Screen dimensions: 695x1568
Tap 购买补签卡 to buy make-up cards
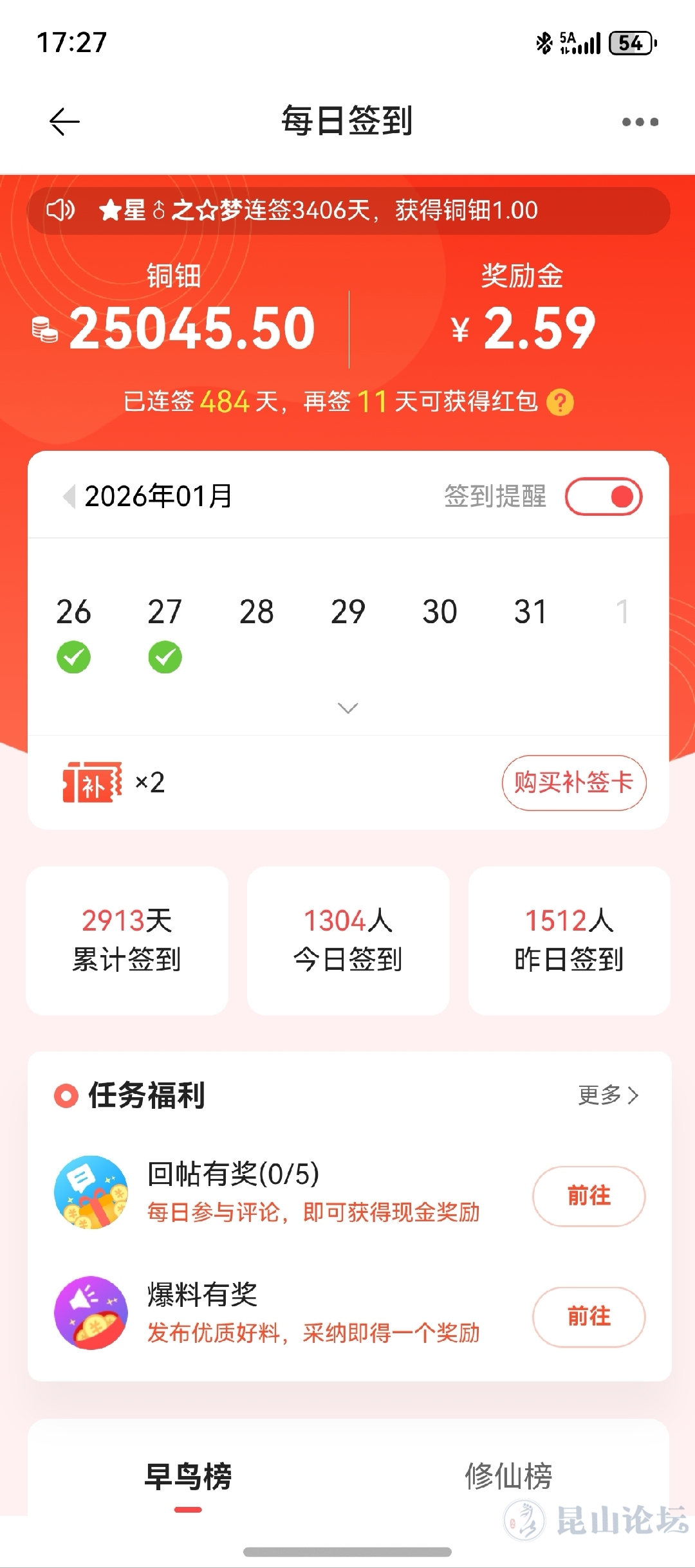point(574,783)
